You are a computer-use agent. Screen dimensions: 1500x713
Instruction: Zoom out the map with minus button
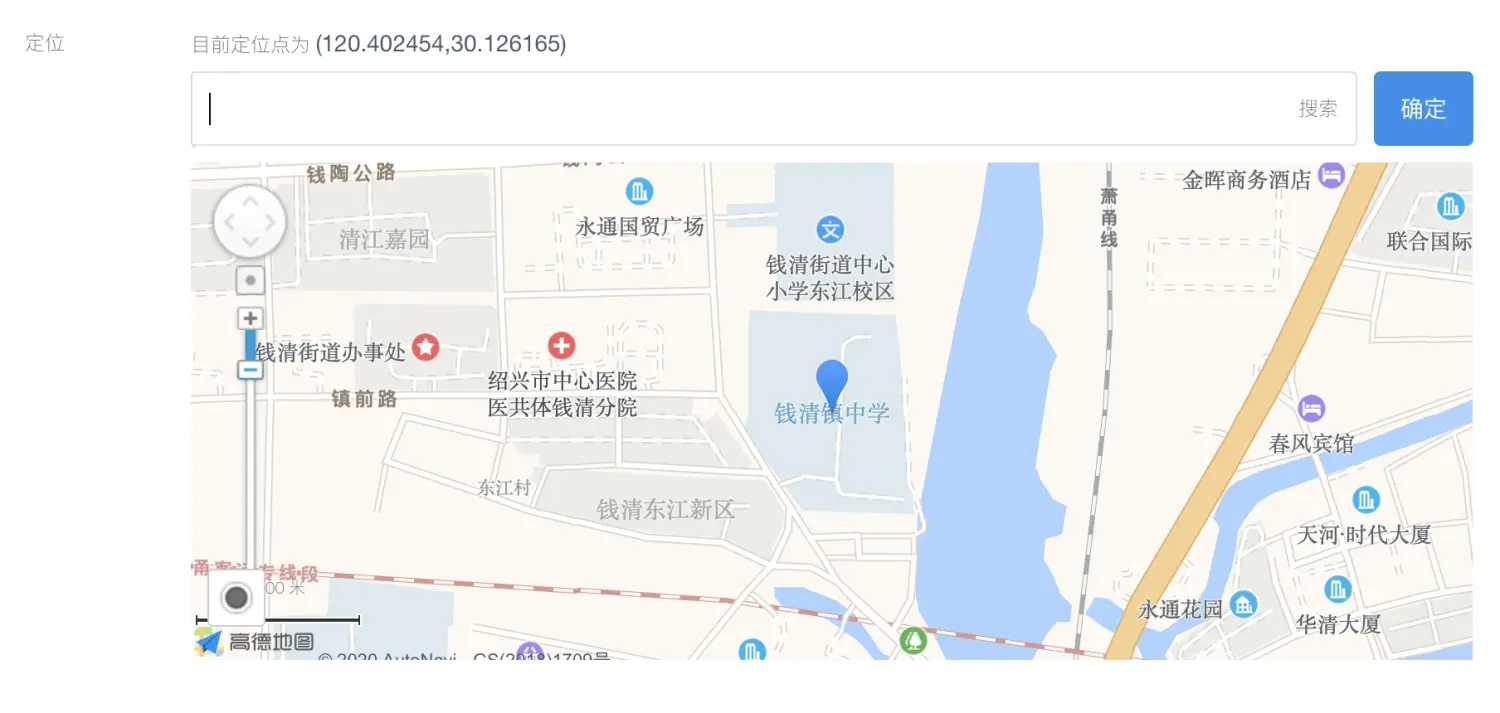[250, 370]
